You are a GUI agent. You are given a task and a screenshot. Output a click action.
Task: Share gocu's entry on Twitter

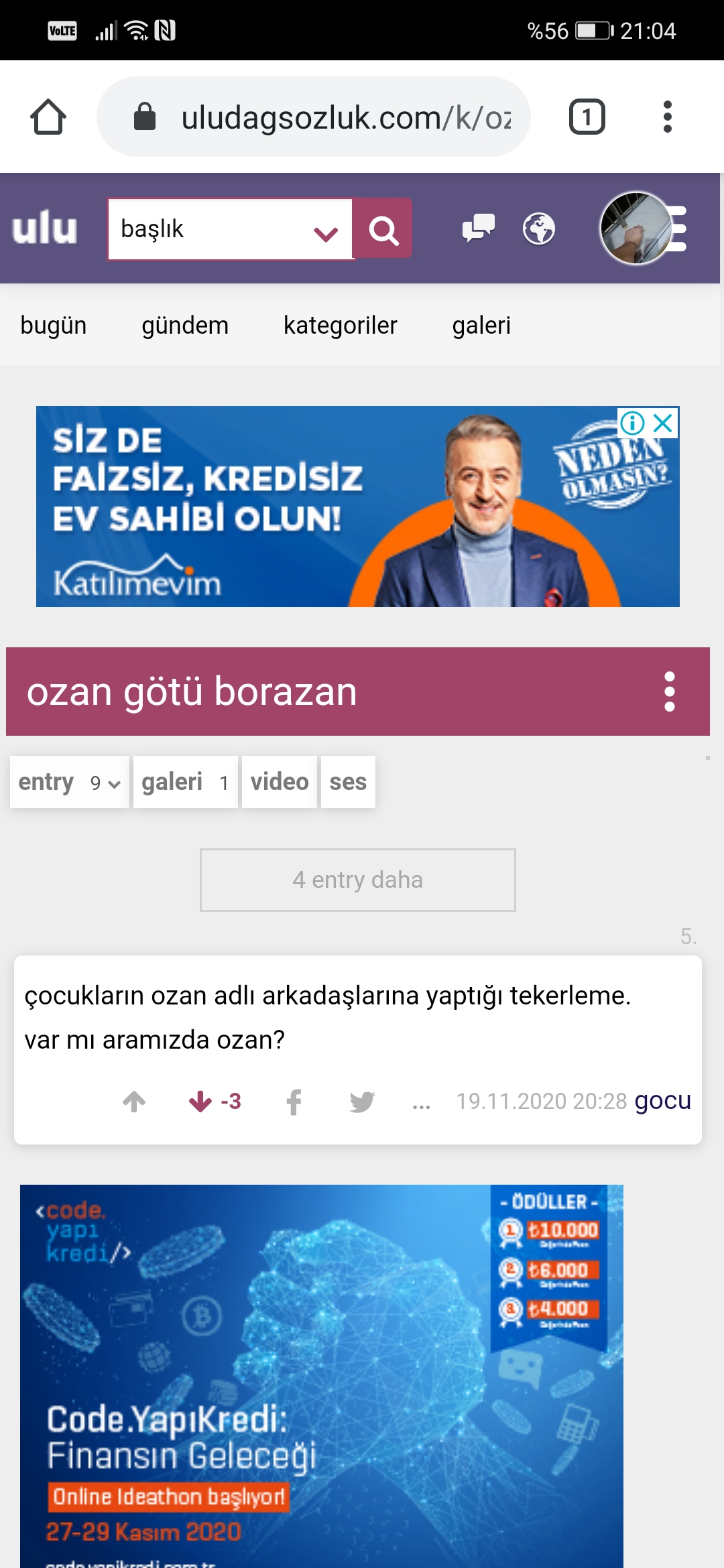pyautogui.click(x=362, y=1101)
